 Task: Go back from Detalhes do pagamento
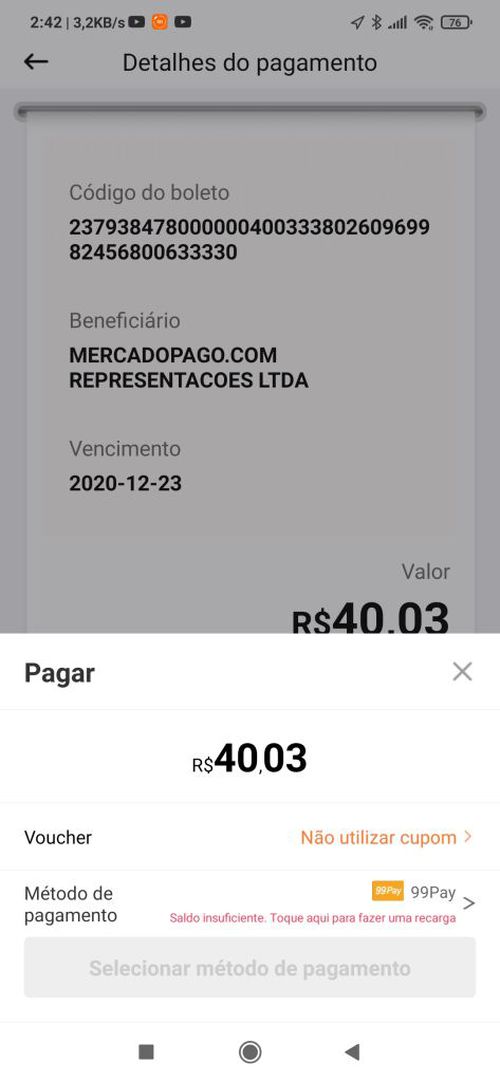pyautogui.click(x=36, y=62)
